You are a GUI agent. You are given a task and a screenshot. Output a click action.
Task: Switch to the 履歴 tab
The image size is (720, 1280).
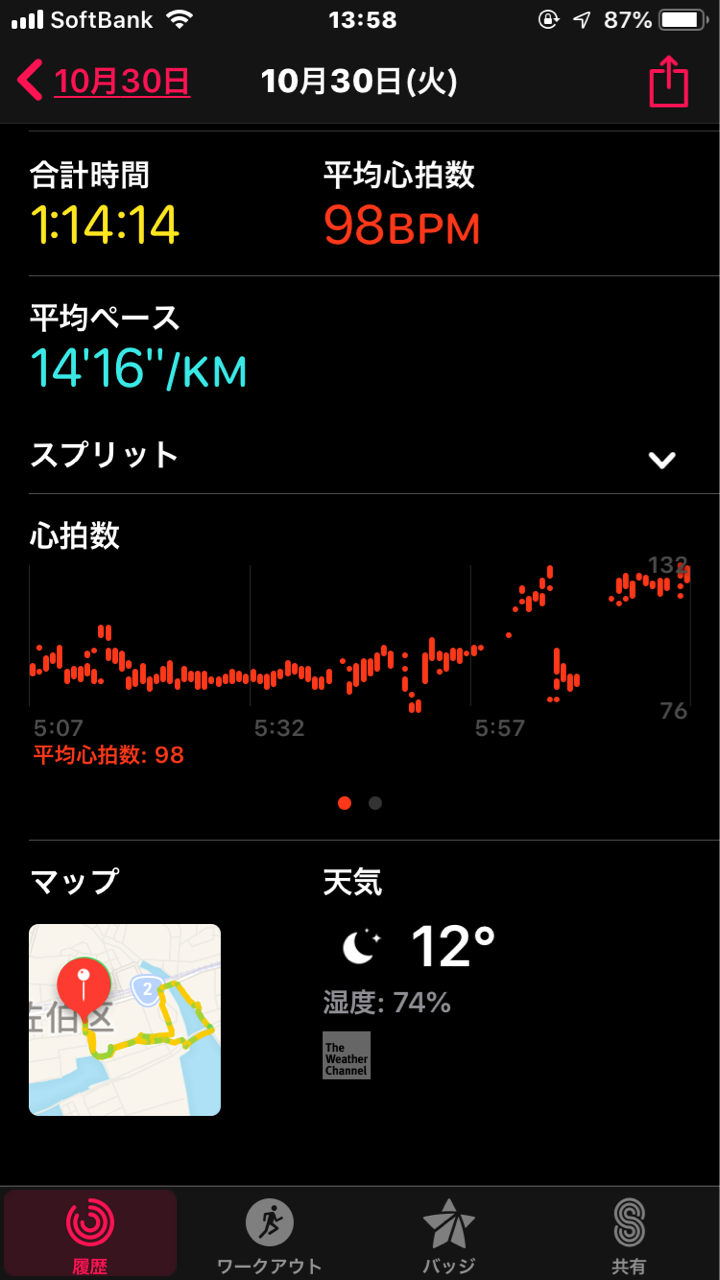coord(90,1233)
